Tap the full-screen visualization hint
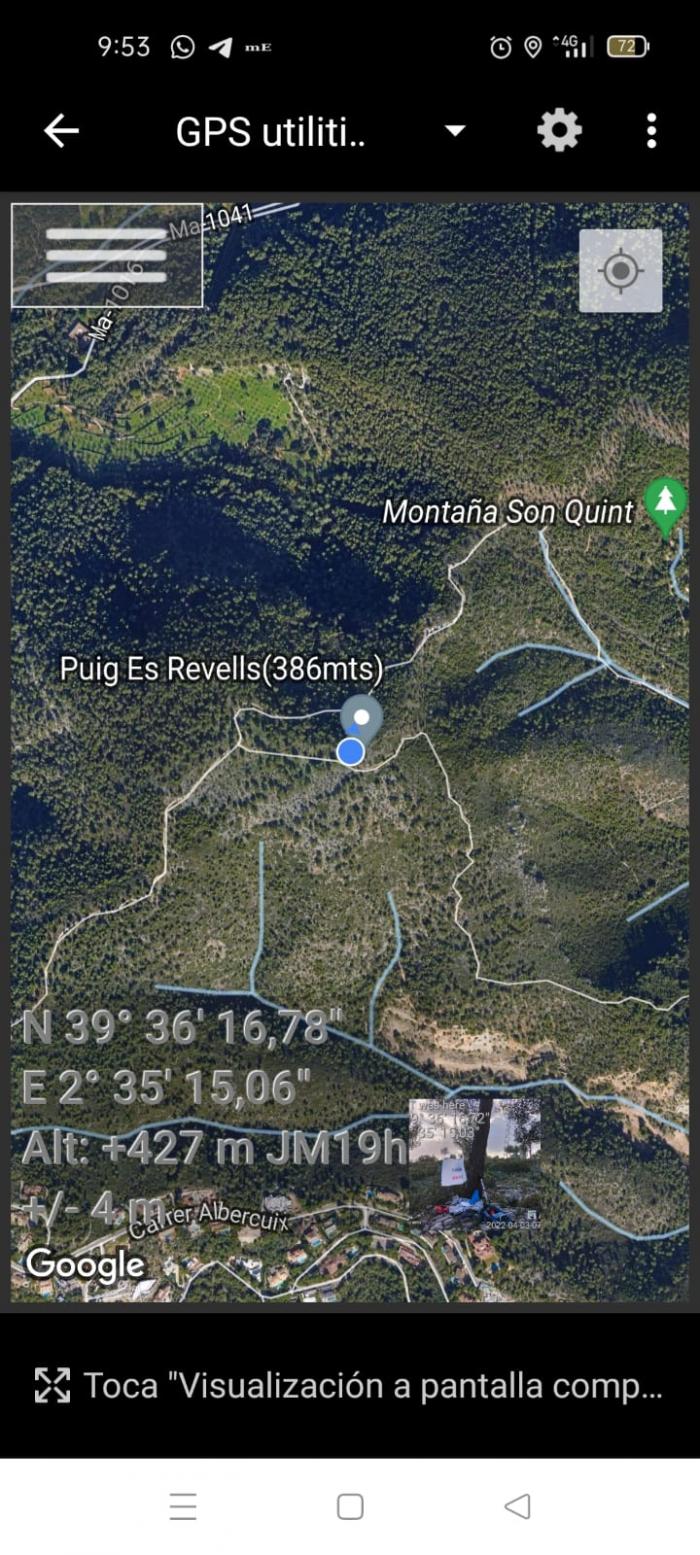700x1555 pixels. tap(350, 1385)
